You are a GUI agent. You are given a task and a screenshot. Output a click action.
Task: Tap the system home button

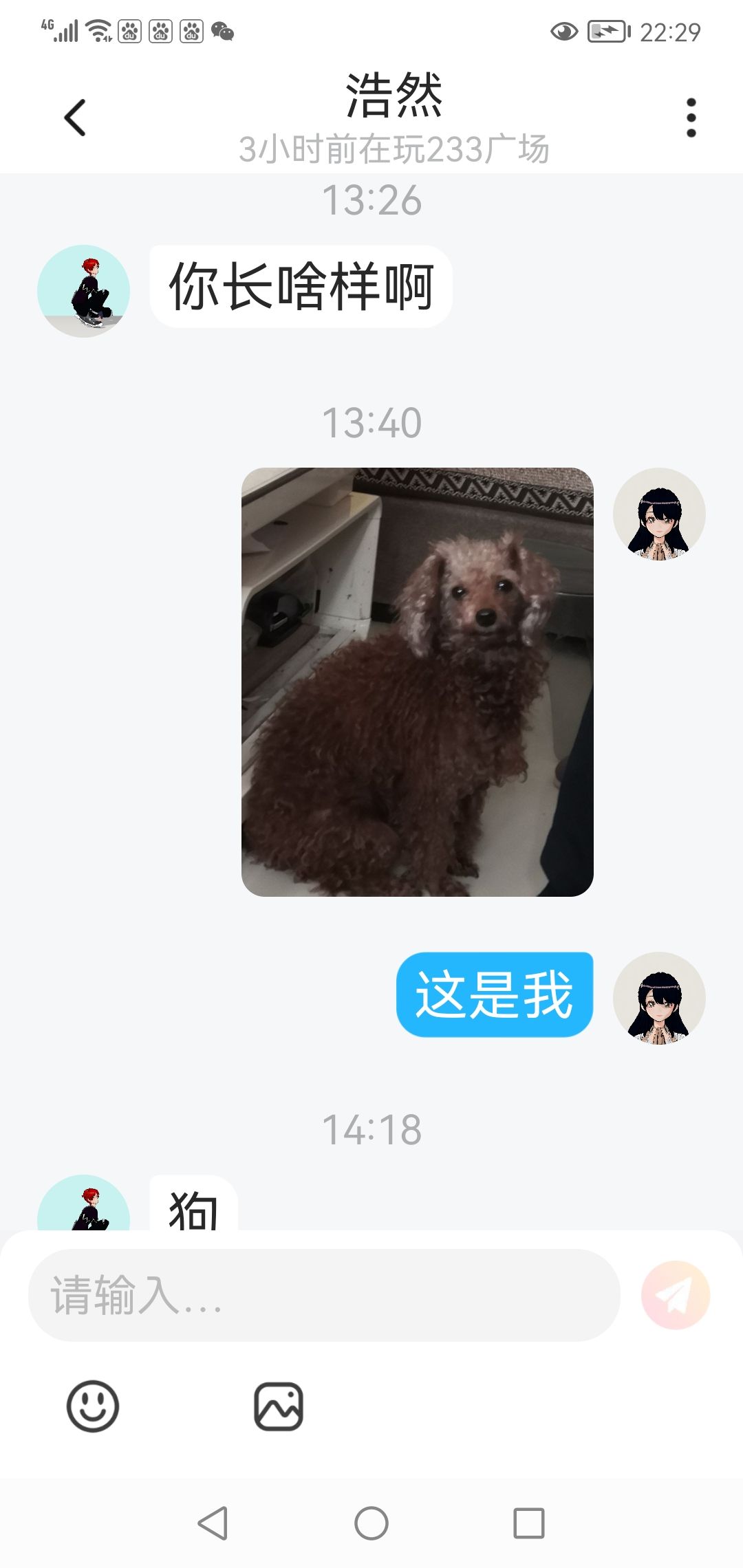371,1523
